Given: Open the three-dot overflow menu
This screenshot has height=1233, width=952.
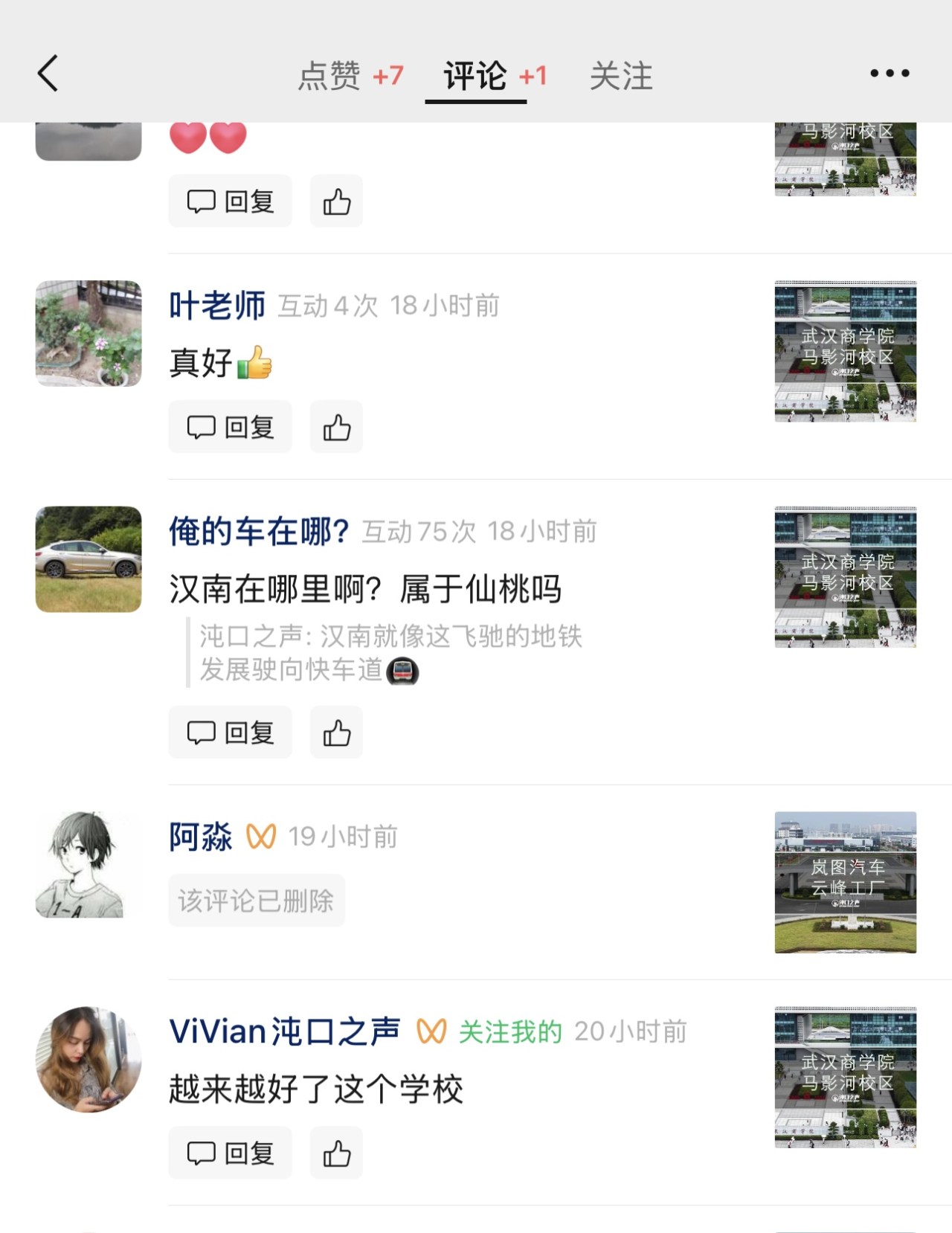Looking at the screenshot, I should [x=890, y=73].
